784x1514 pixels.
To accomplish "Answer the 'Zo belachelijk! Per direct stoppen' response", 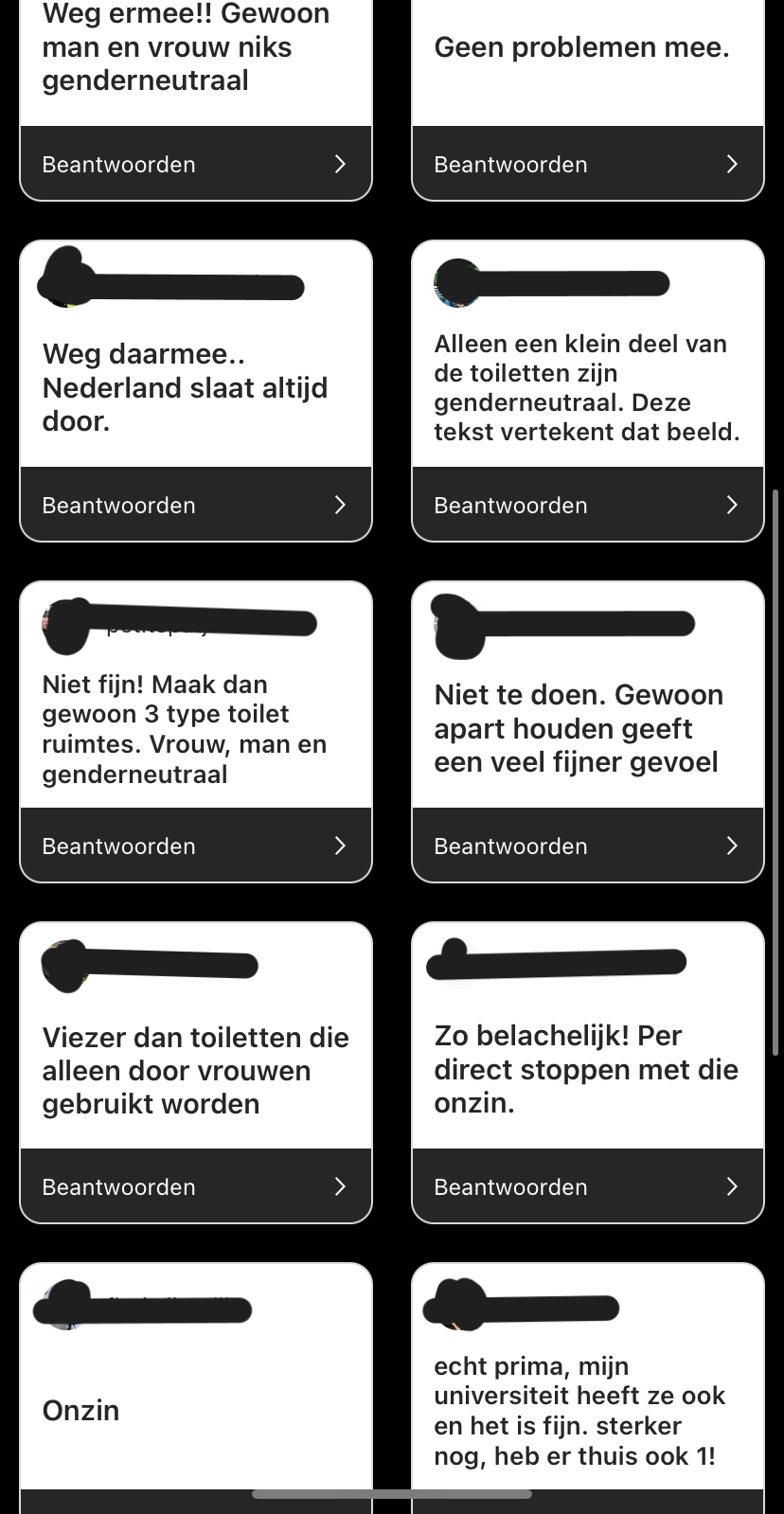I will 587,1186.
